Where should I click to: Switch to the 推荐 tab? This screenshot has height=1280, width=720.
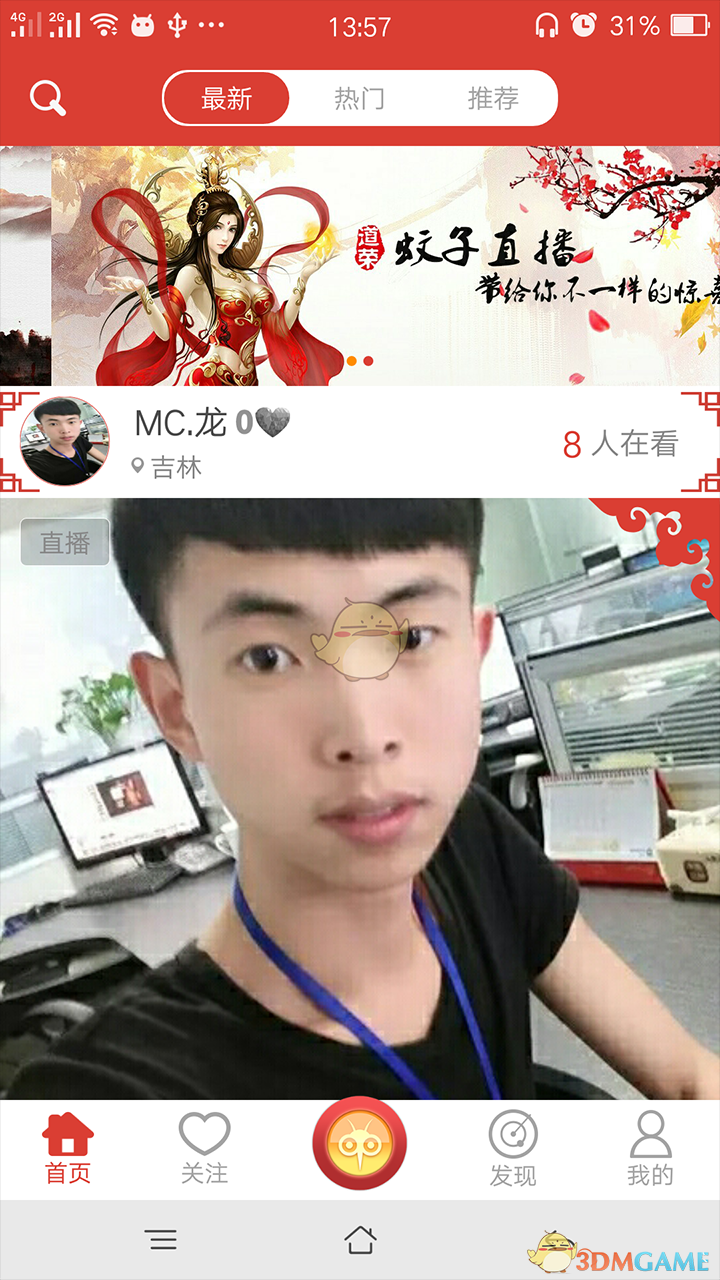click(492, 98)
